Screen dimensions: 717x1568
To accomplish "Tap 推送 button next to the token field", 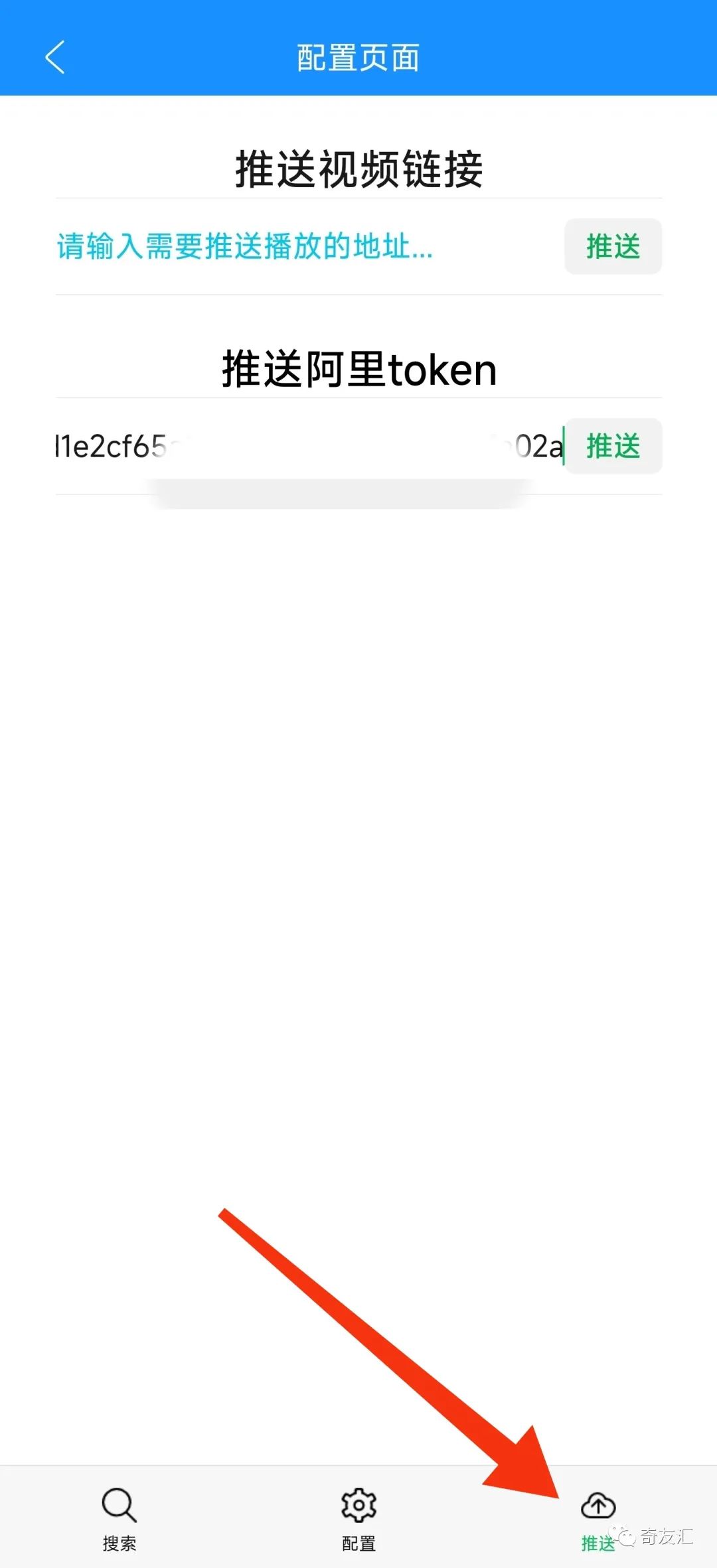I will coord(613,447).
